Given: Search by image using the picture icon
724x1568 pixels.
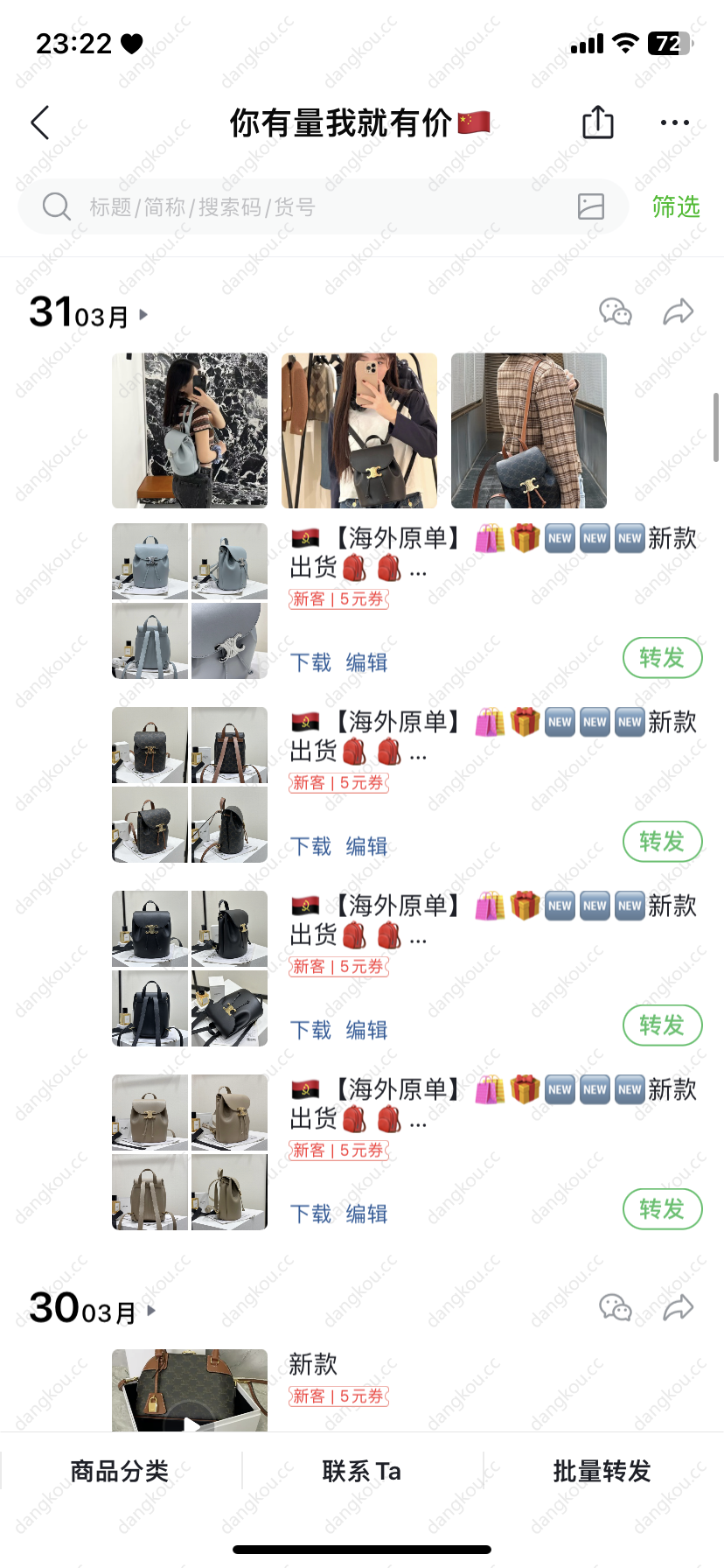Looking at the screenshot, I should (x=591, y=207).
